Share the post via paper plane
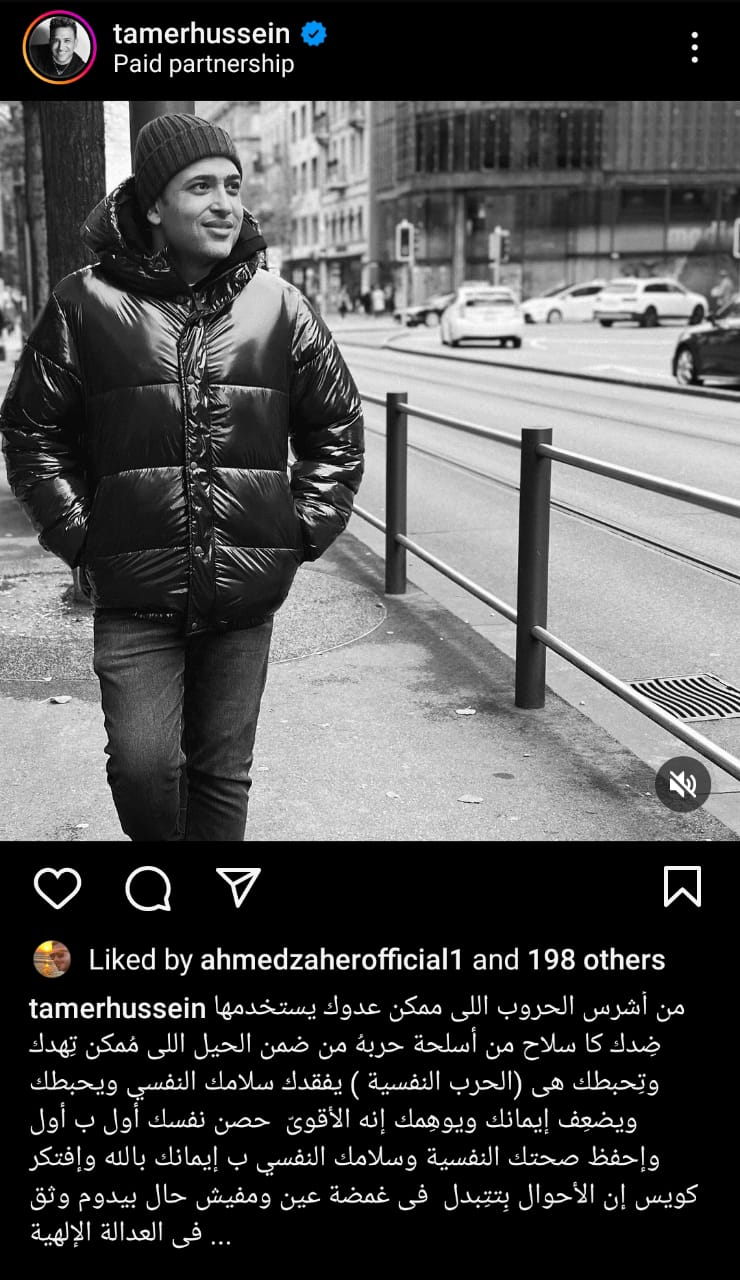Viewport: 740px width, 1280px height. coord(238,887)
